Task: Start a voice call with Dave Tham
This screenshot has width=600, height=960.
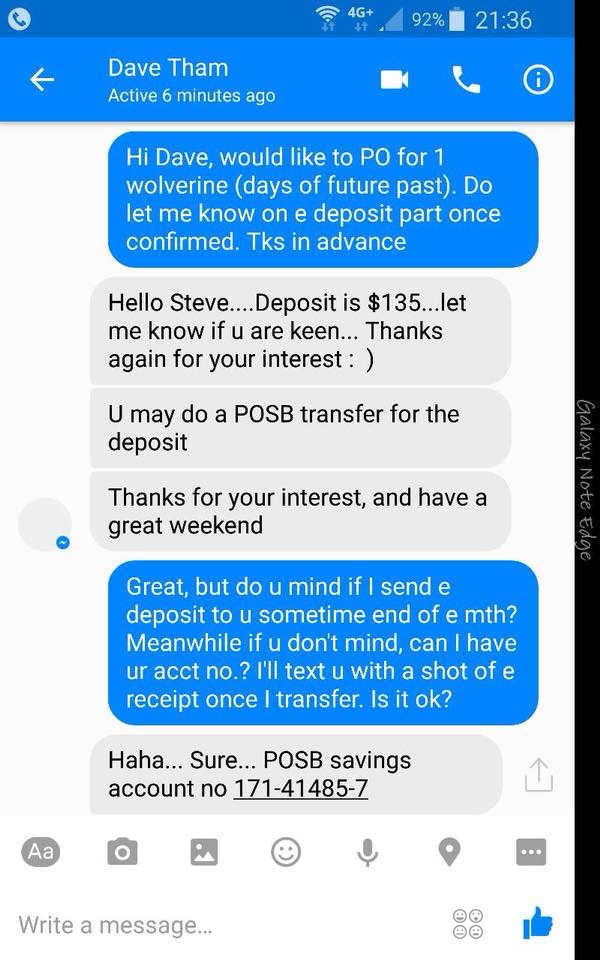Action: 466,81
